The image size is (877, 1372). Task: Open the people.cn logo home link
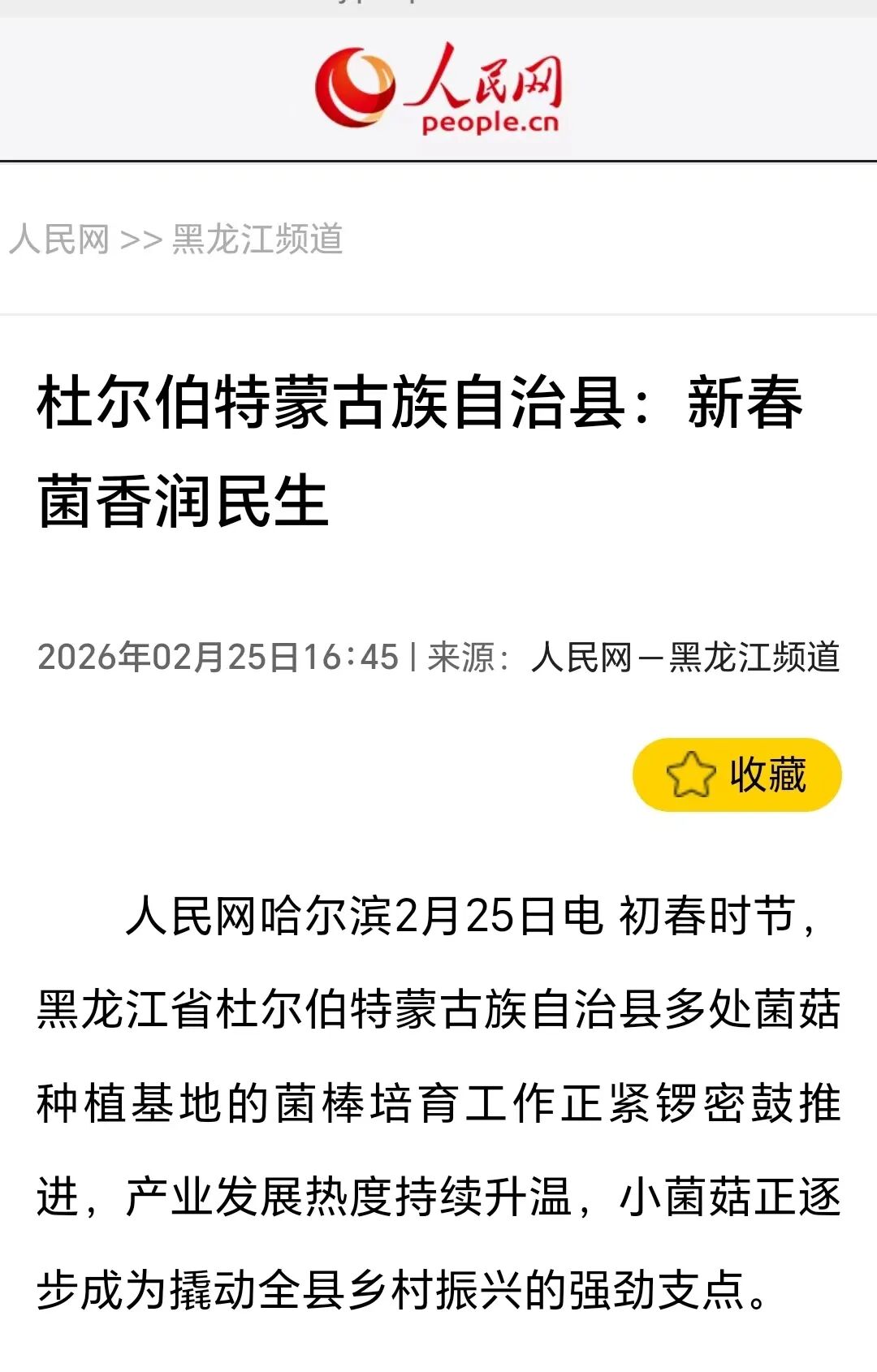pos(438,89)
